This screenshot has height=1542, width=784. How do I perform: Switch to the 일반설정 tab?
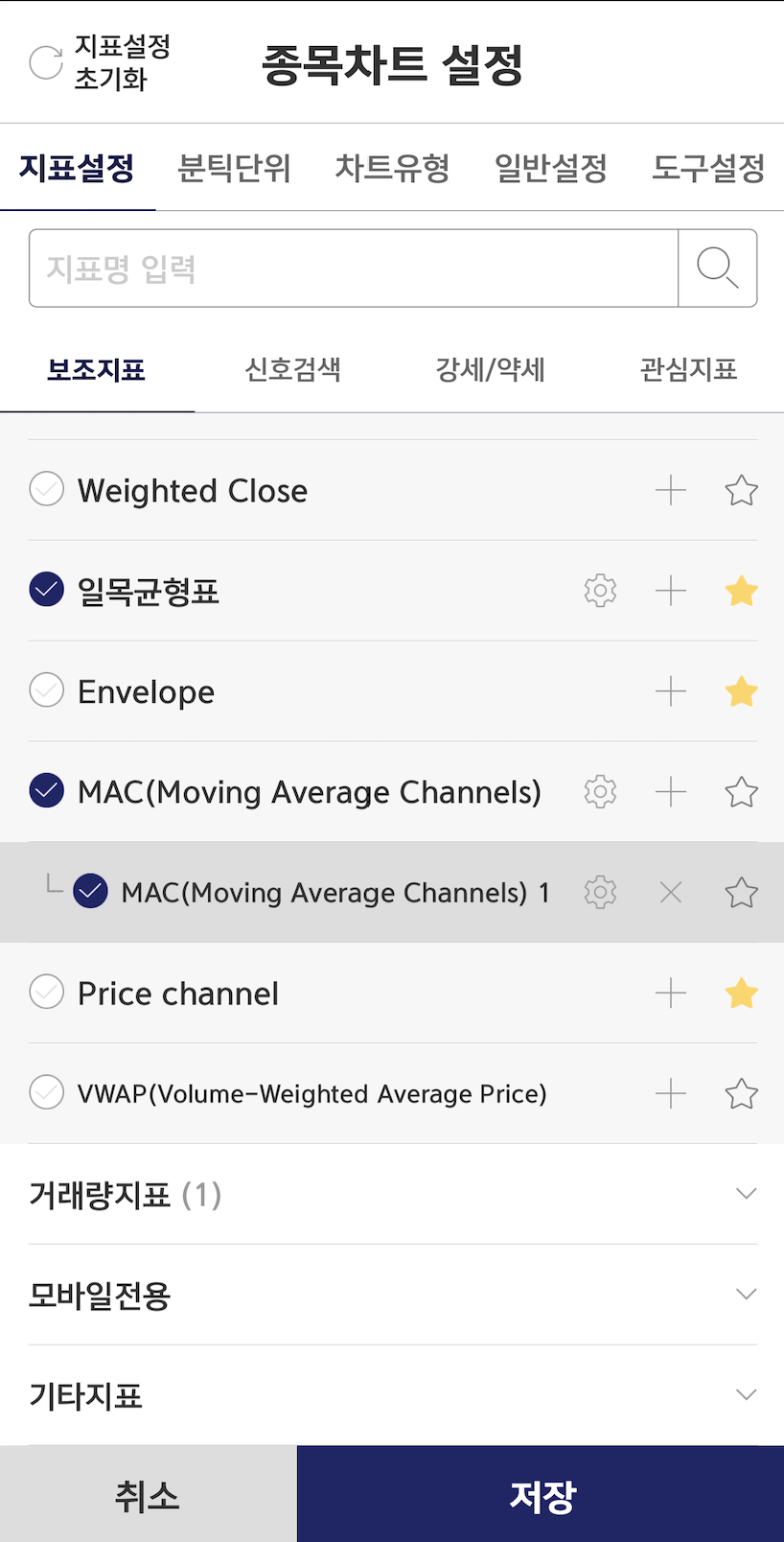(x=551, y=168)
